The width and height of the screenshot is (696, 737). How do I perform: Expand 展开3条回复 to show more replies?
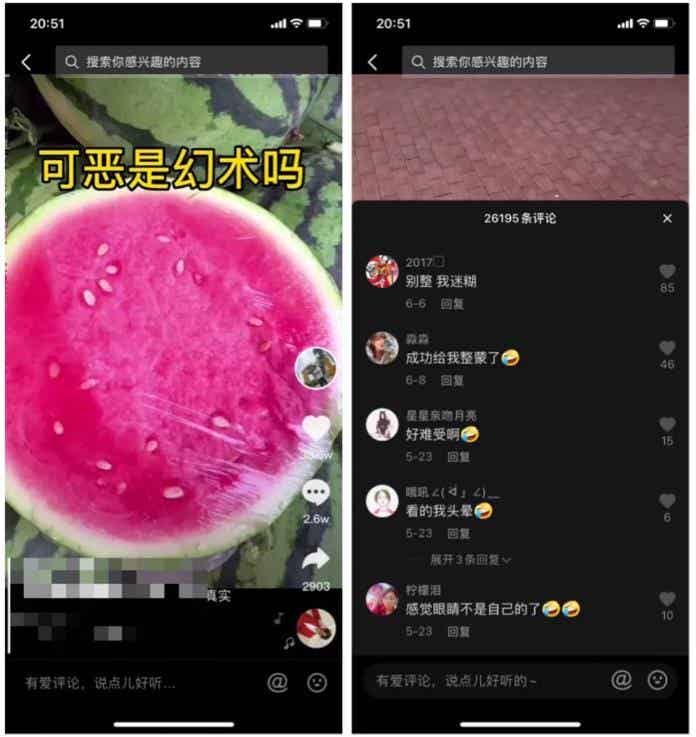coord(470,560)
